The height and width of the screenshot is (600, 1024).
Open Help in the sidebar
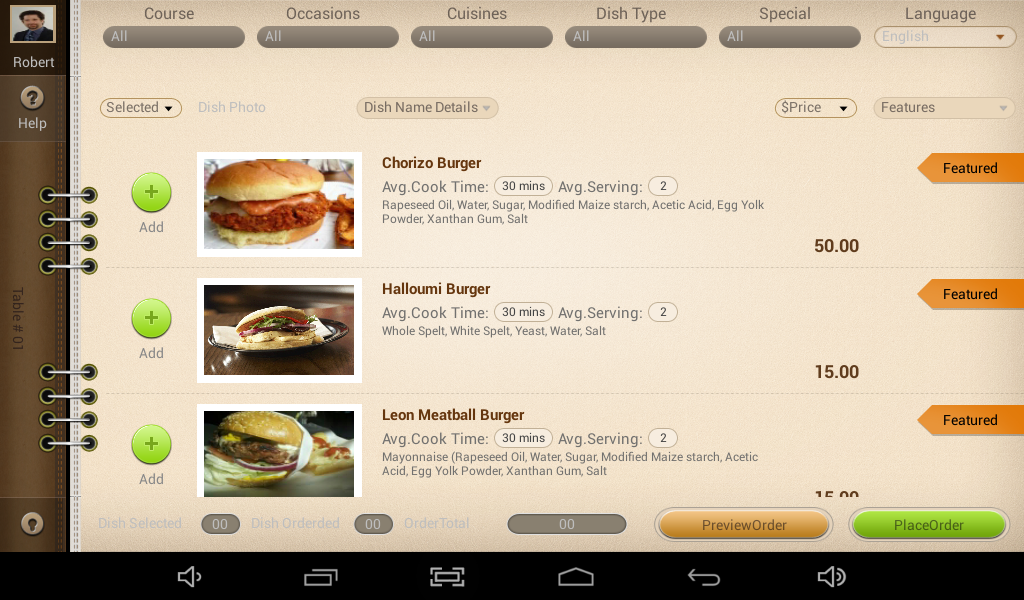pyautogui.click(x=32, y=108)
